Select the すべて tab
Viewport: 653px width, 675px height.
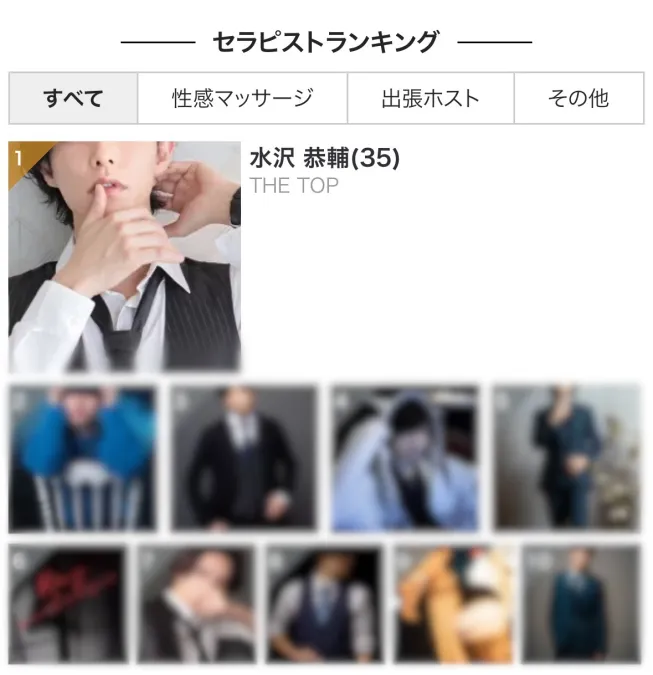coord(73,98)
